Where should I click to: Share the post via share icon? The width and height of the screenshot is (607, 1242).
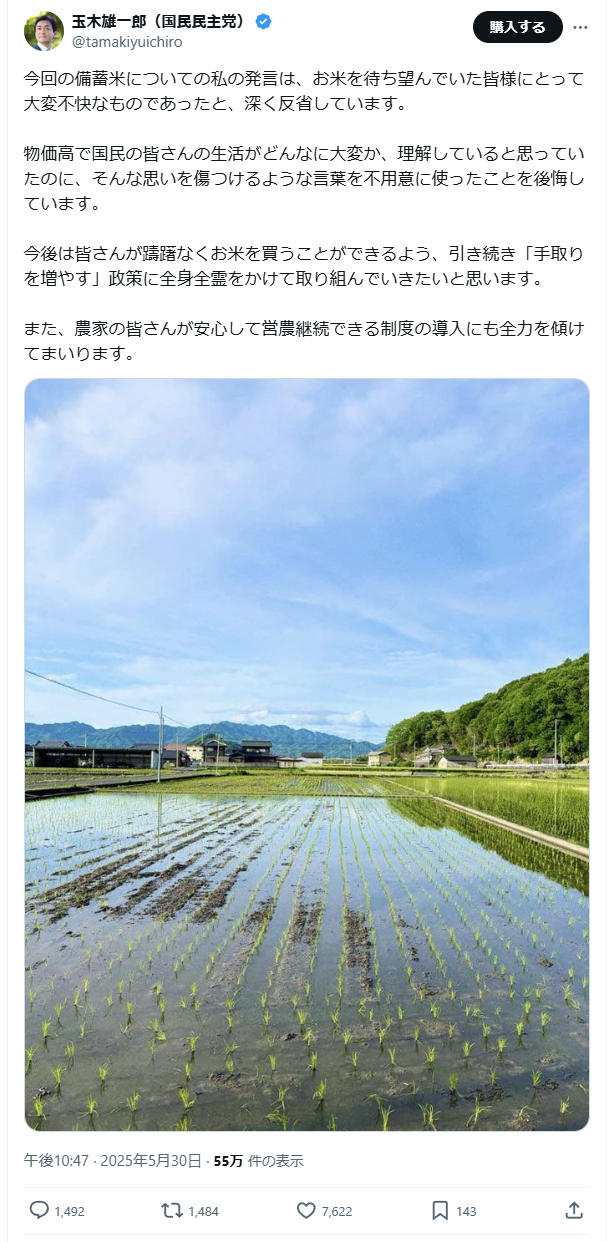point(574,1210)
